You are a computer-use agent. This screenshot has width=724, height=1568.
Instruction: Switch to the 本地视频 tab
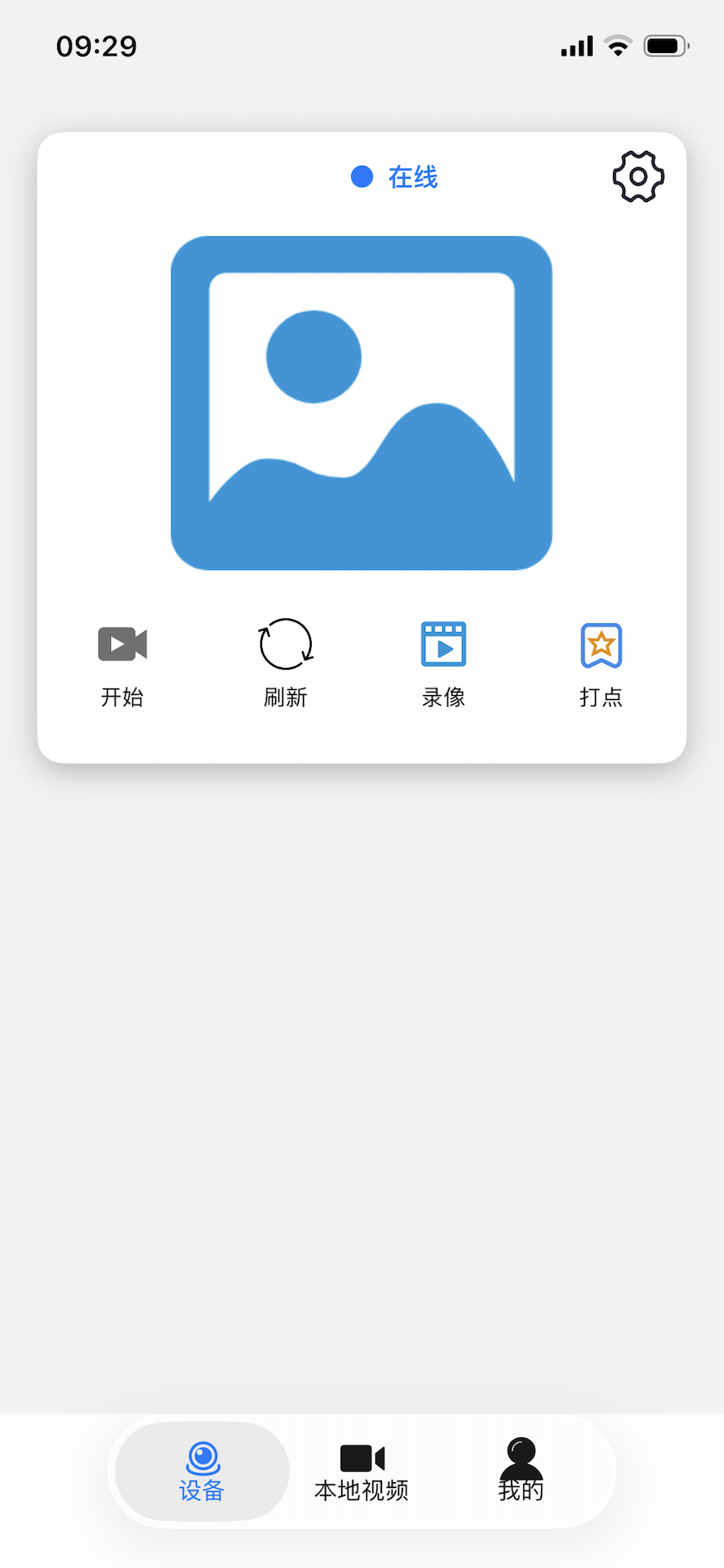click(362, 1472)
